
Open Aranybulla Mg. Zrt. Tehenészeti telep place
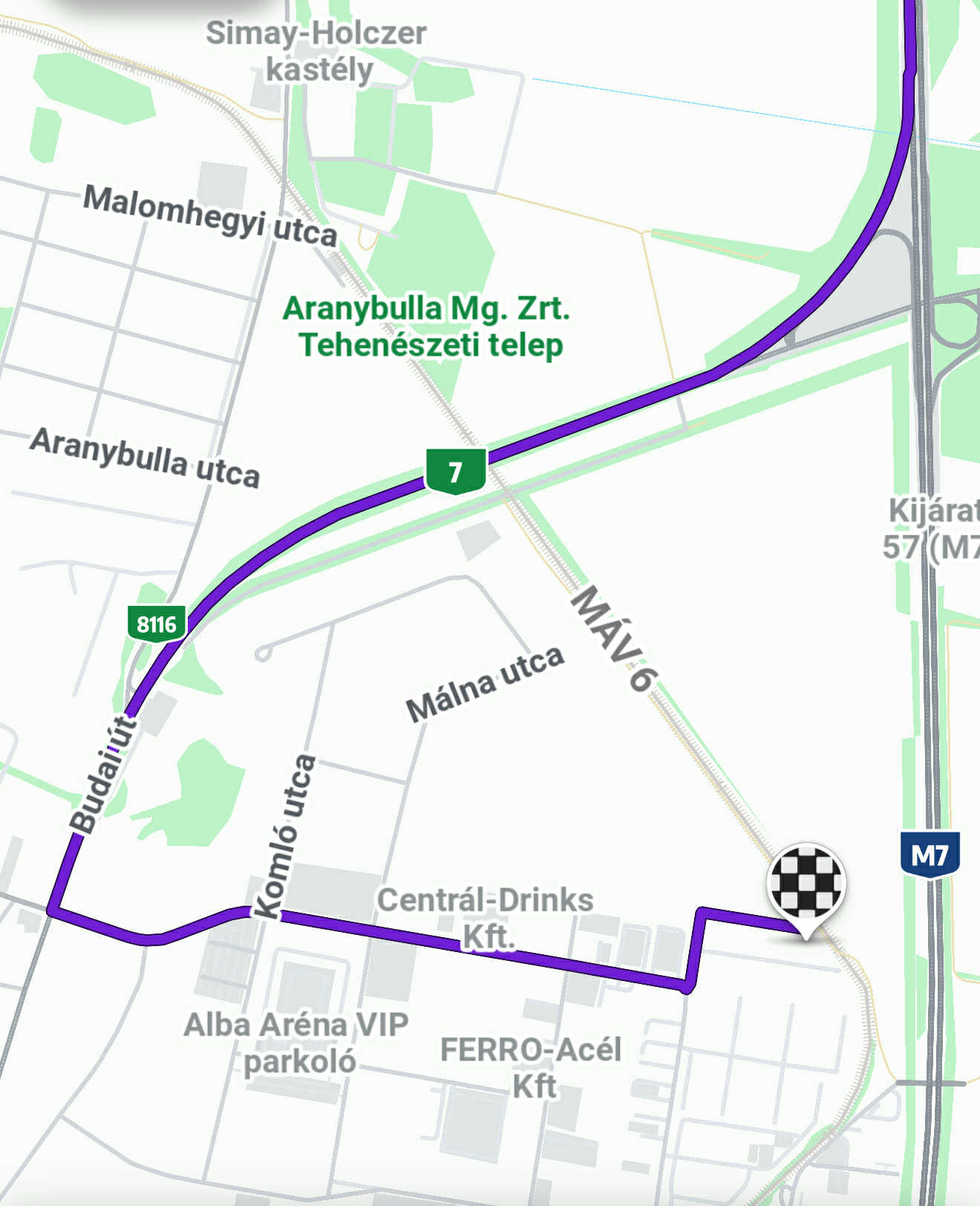pos(427,327)
